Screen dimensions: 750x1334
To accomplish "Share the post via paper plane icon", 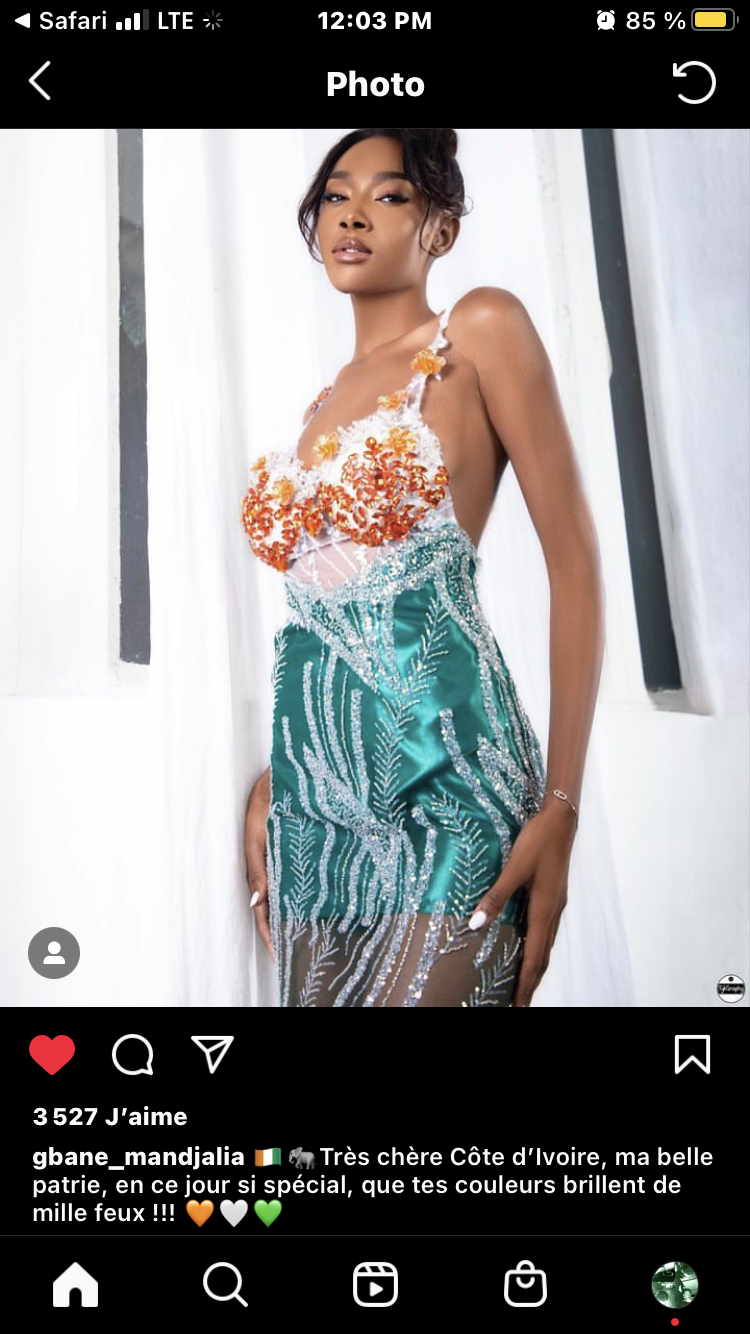I will pyautogui.click(x=212, y=1055).
